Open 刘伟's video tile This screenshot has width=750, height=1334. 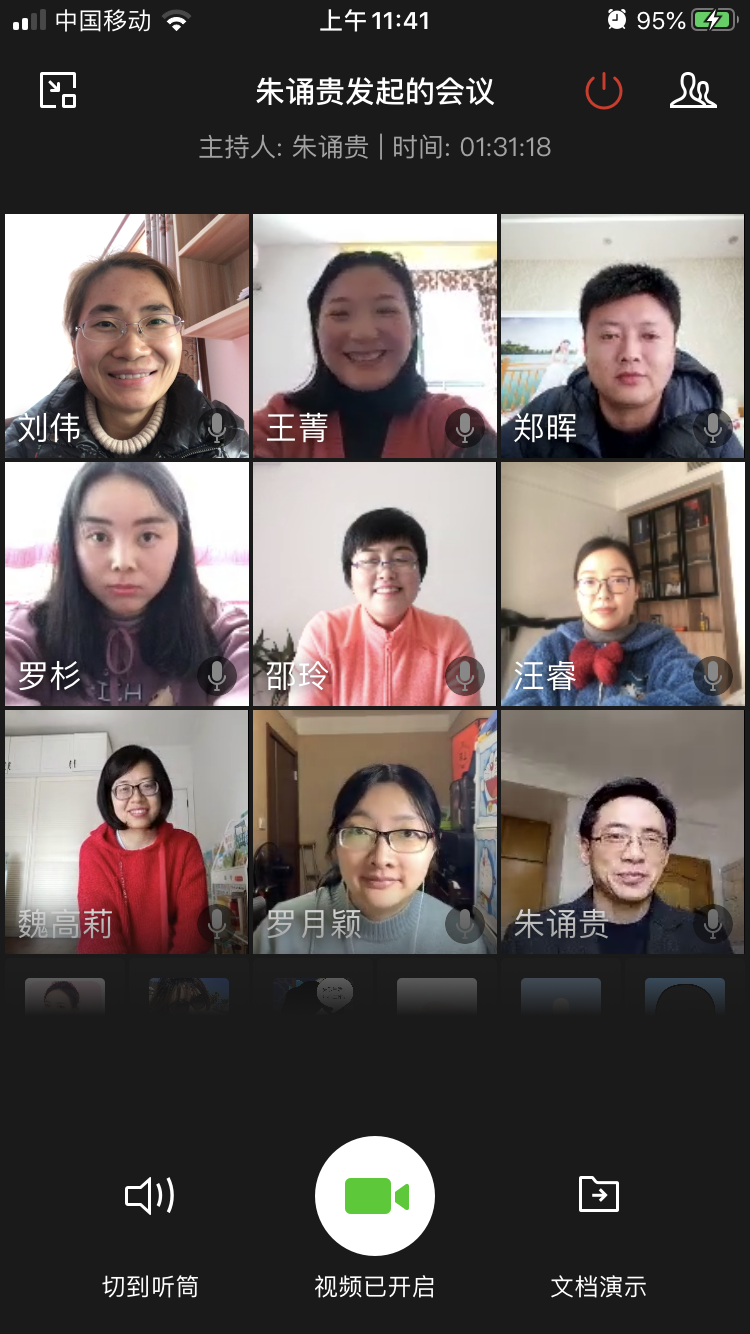click(x=127, y=335)
